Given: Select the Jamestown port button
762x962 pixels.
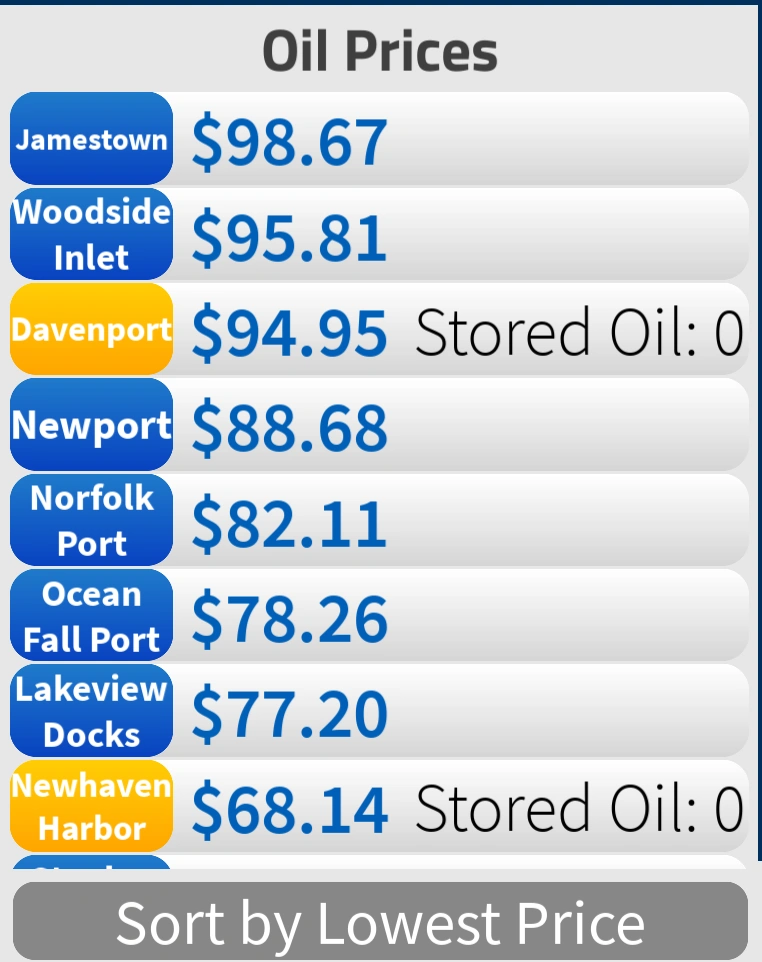Looking at the screenshot, I should (x=91, y=139).
